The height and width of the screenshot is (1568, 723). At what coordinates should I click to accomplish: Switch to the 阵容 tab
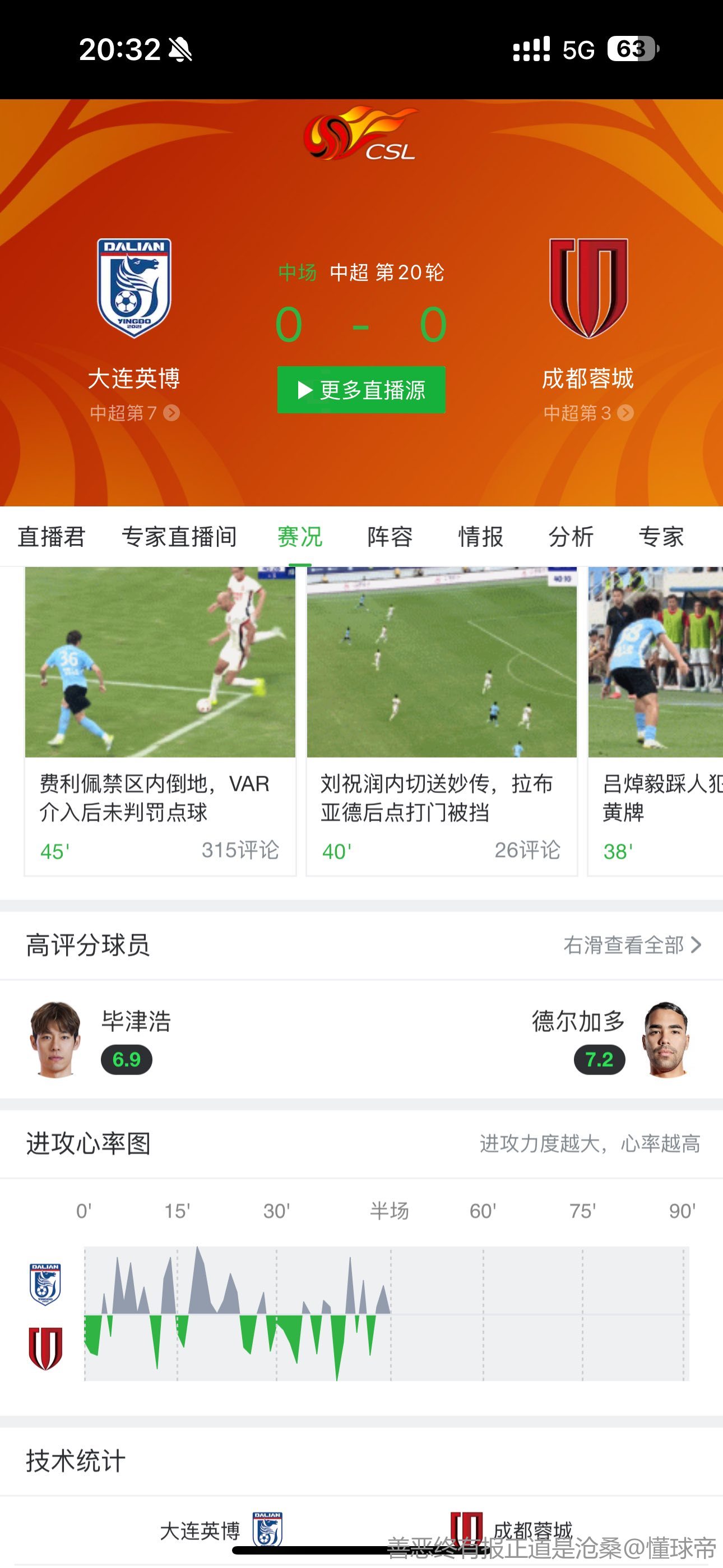pyautogui.click(x=390, y=537)
